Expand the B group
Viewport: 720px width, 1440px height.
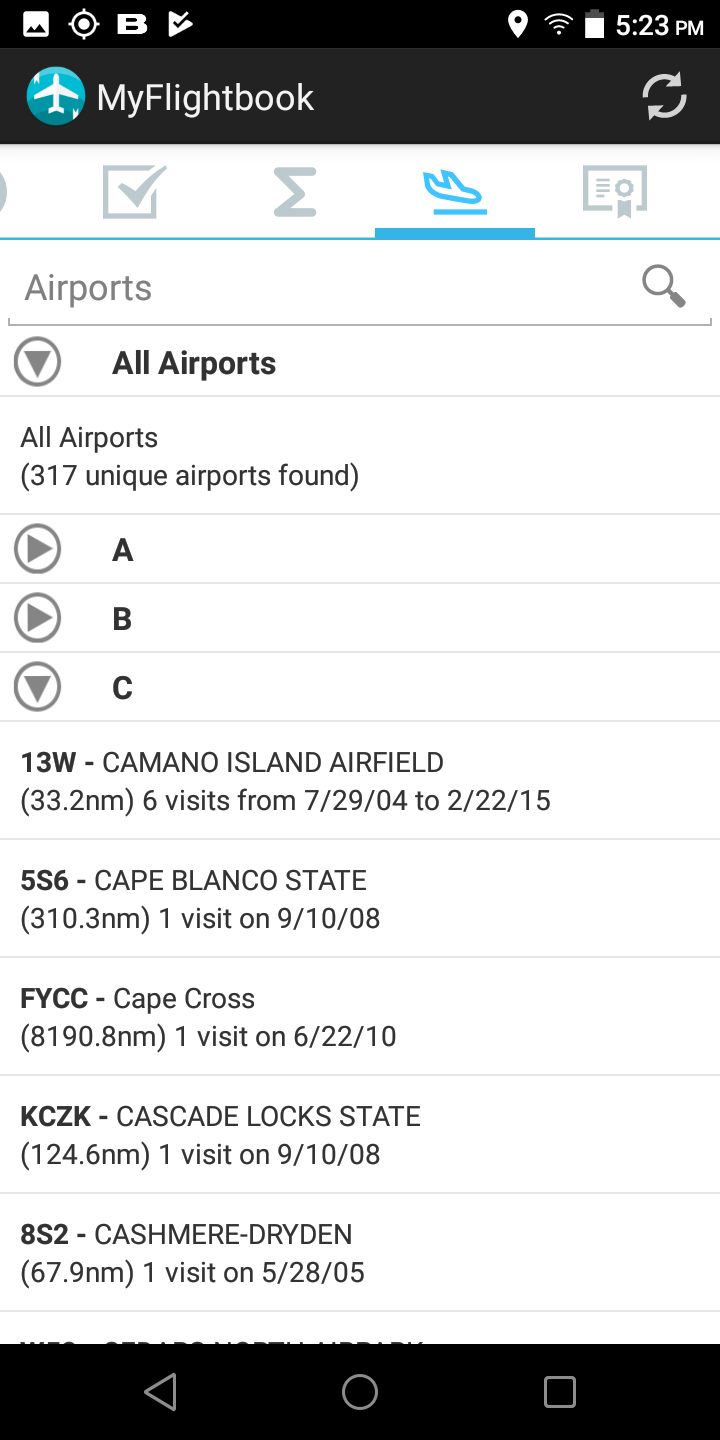pos(37,618)
